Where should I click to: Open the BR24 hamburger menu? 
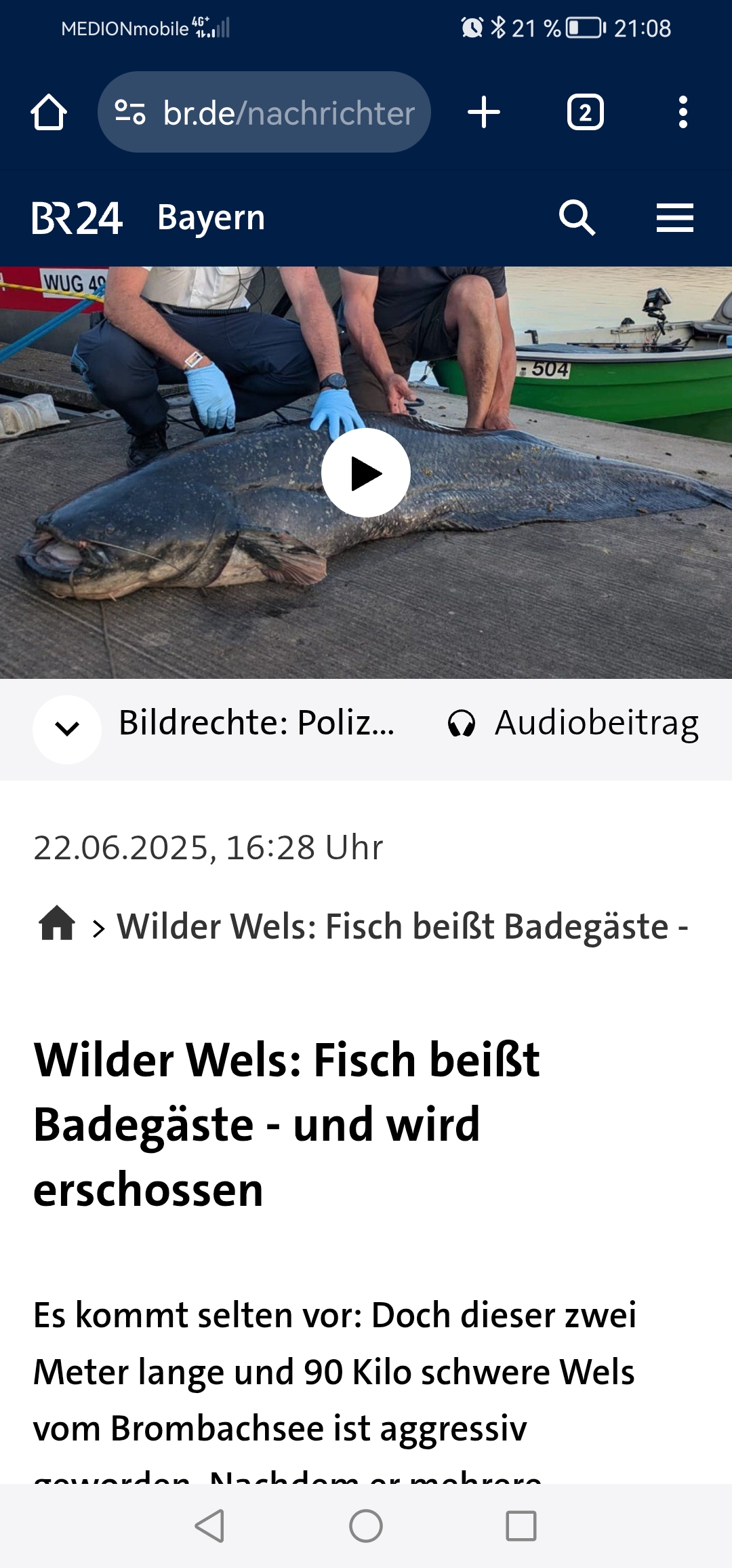(674, 218)
